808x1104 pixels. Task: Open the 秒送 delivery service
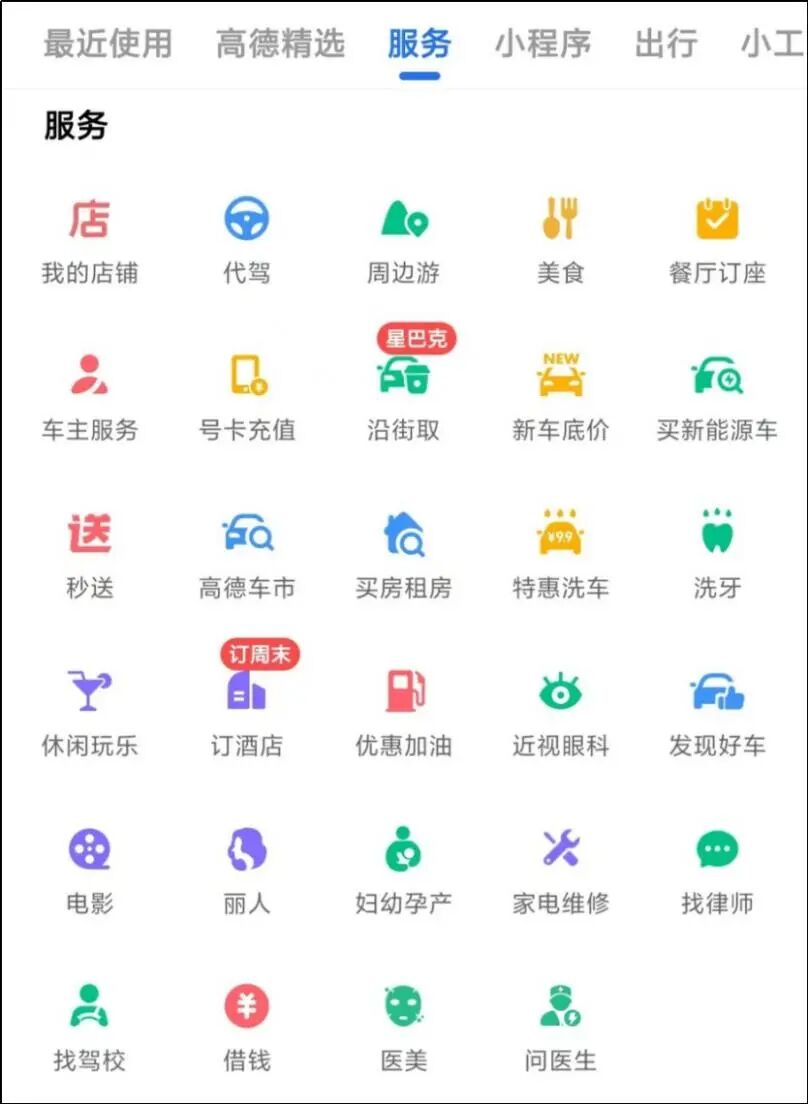click(x=89, y=554)
